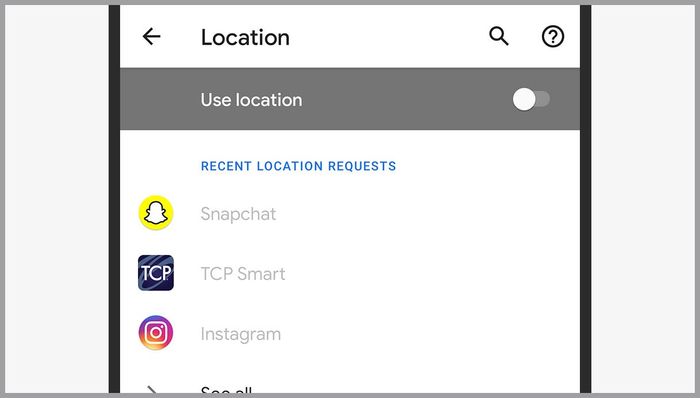
Task: Open Instagram location request entry
Action: pos(350,333)
